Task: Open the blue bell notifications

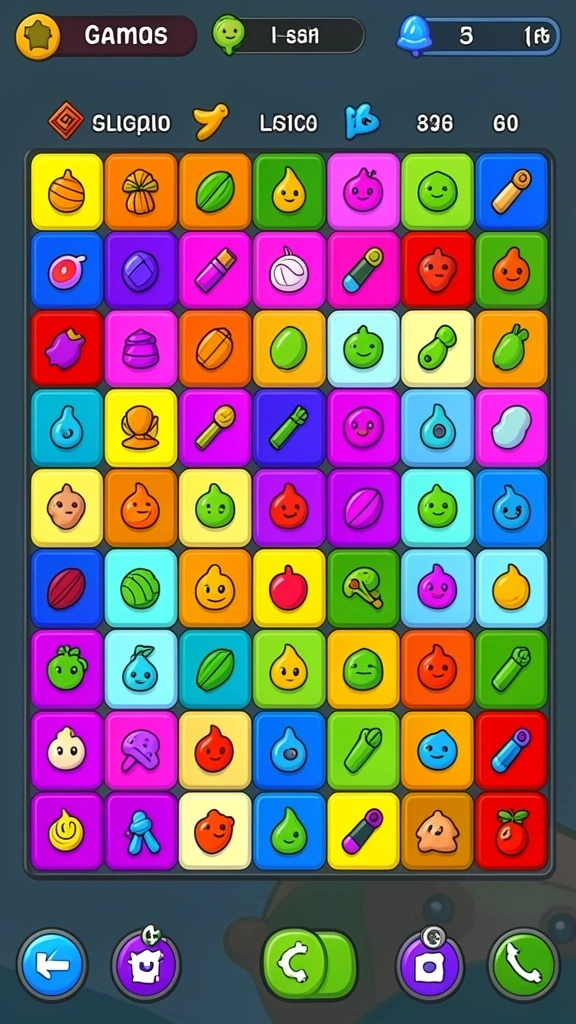Action: (x=415, y=34)
